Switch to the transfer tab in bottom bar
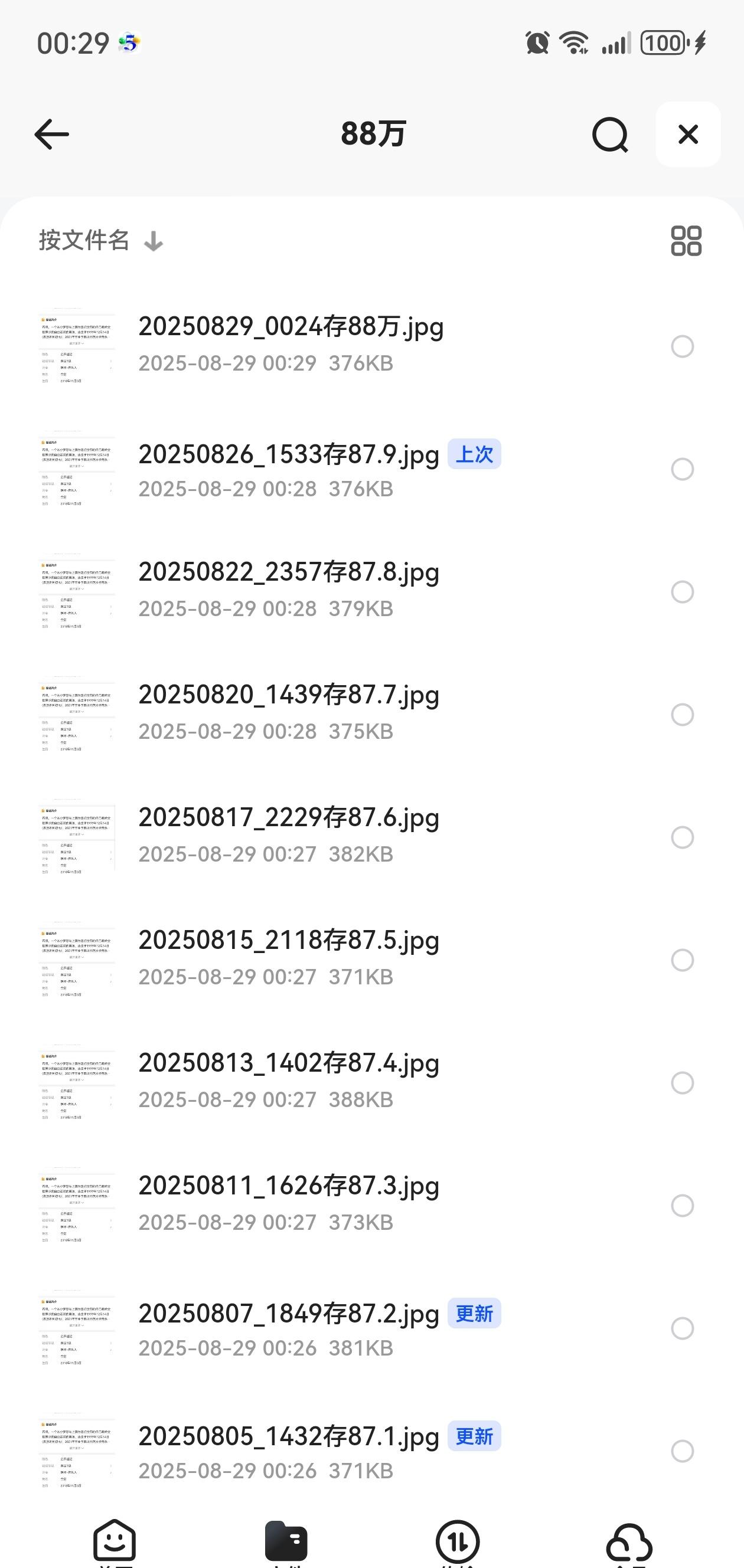 point(458,1543)
